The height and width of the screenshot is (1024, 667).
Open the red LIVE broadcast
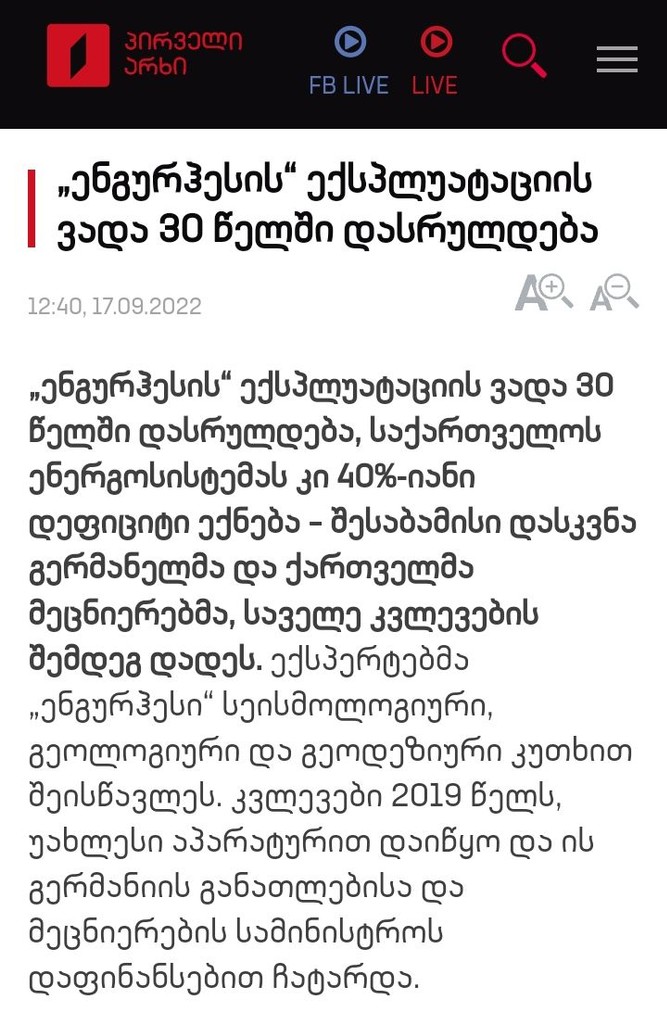pos(435,61)
